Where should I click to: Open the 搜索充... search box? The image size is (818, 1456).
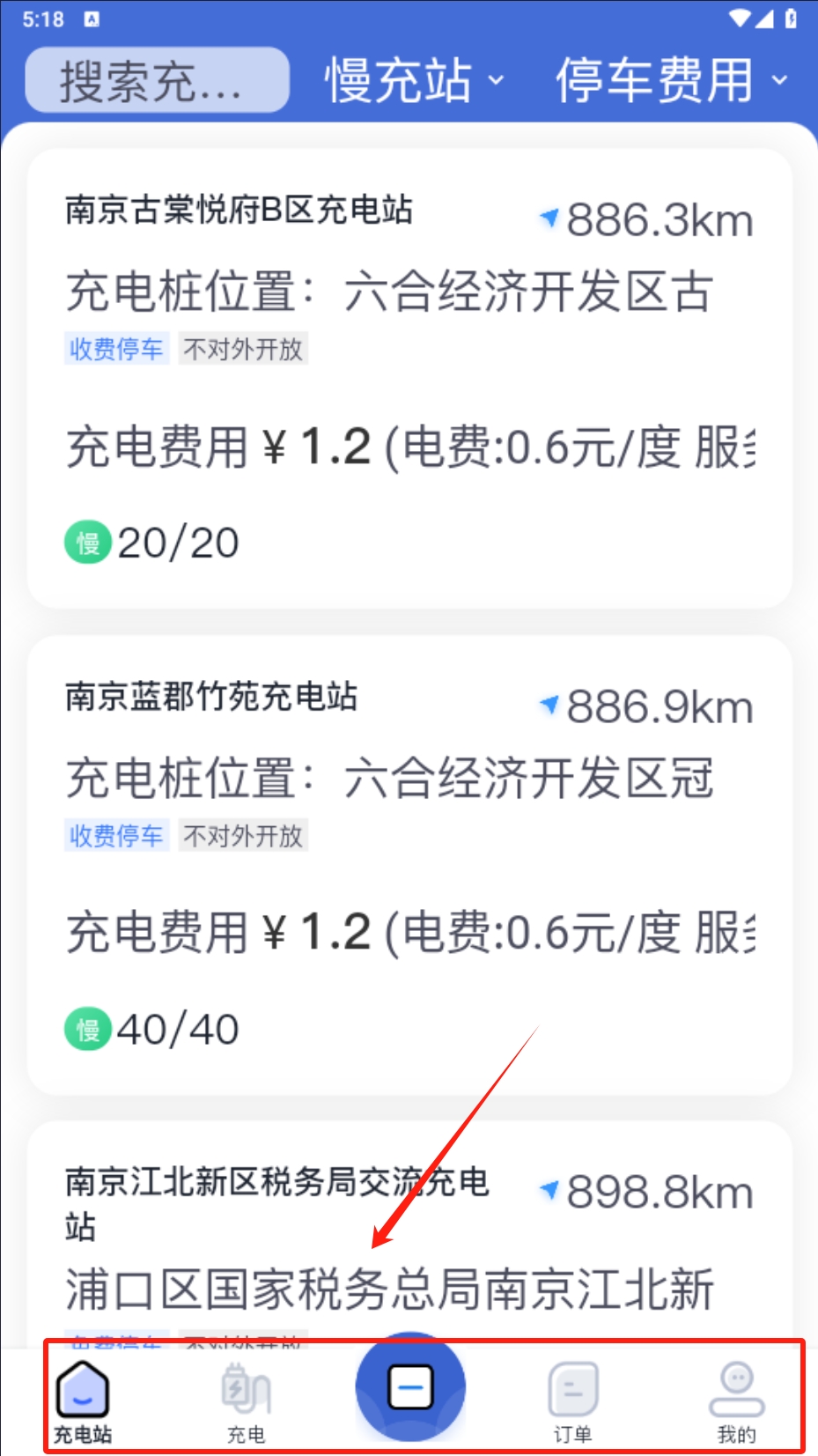(x=157, y=81)
